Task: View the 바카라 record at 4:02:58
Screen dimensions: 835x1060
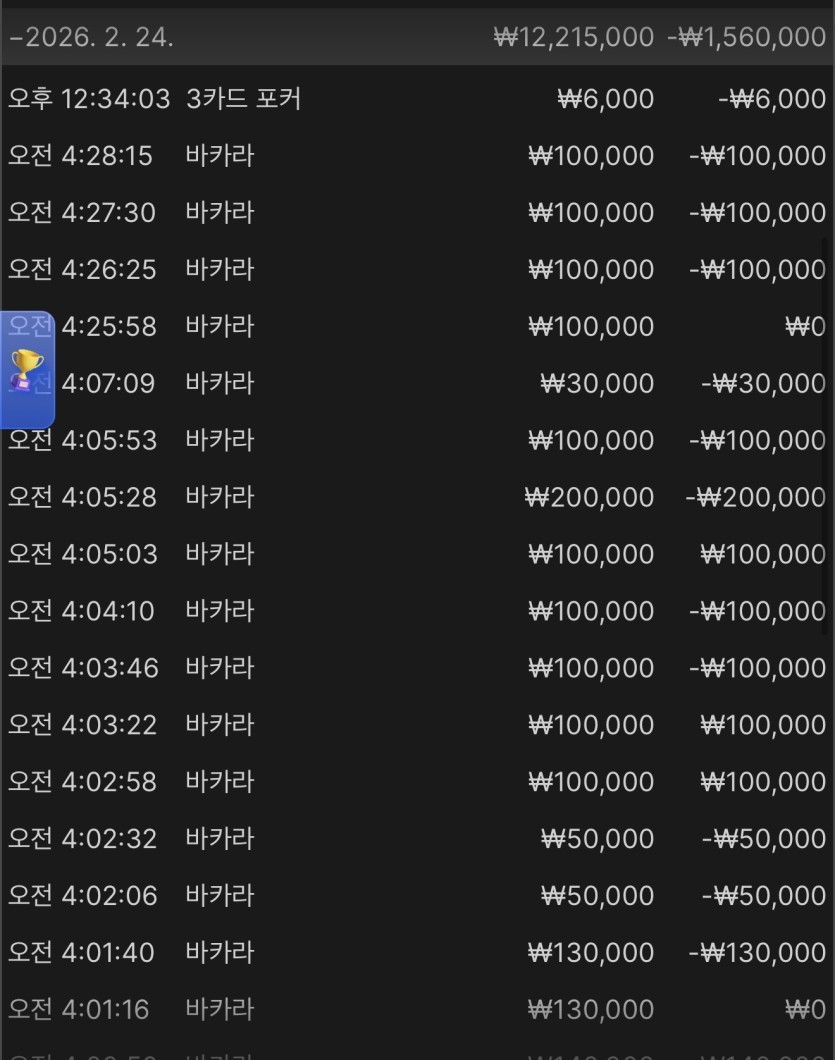Action: [417, 782]
